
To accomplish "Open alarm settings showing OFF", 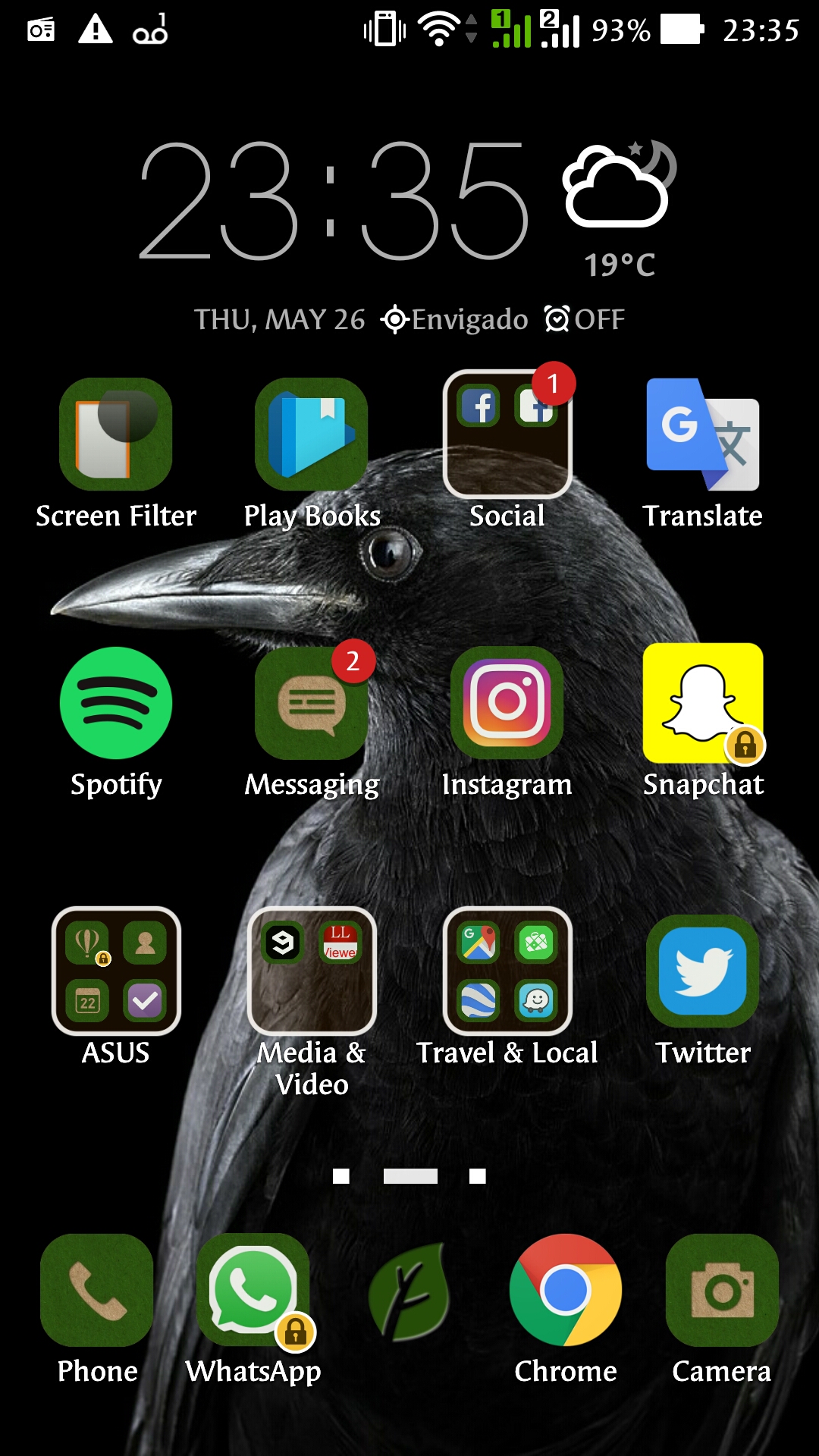I will (585, 319).
